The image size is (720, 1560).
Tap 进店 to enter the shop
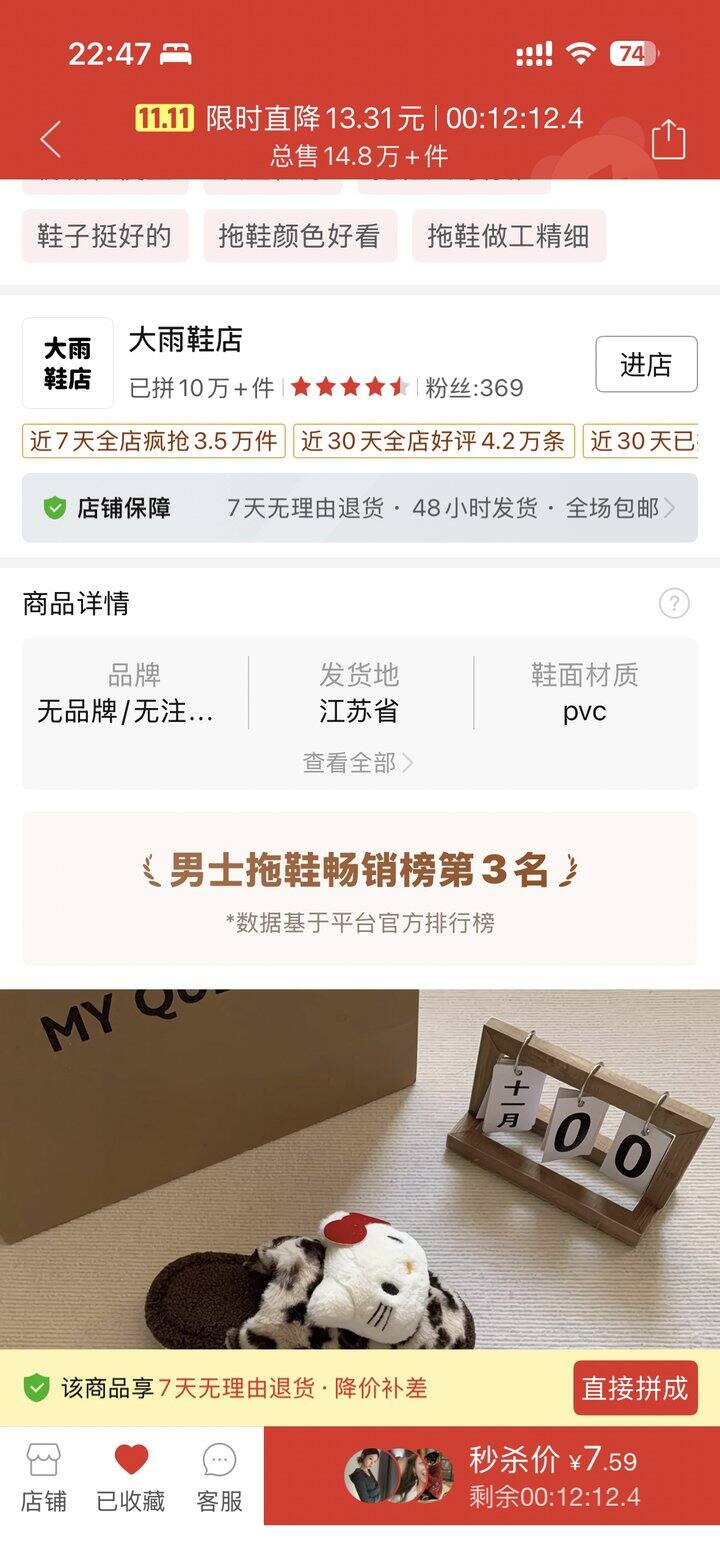[646, 365]
